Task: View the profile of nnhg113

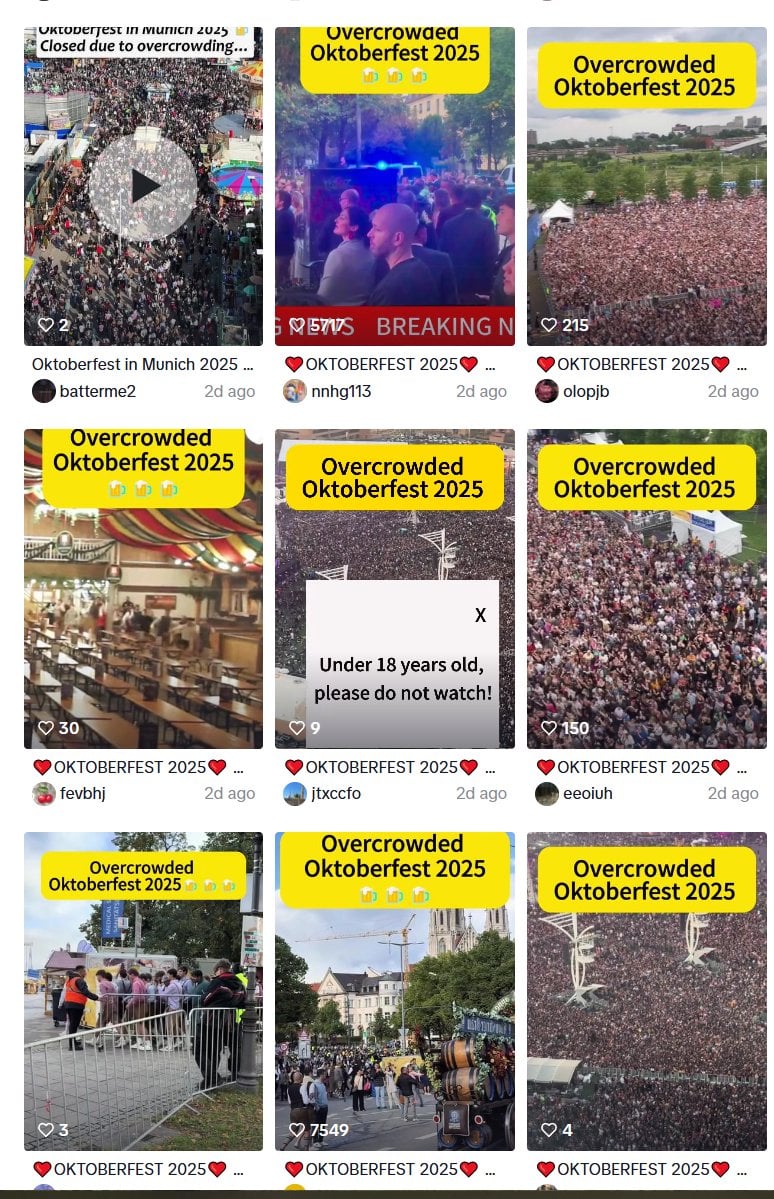Action: [341, 391]
